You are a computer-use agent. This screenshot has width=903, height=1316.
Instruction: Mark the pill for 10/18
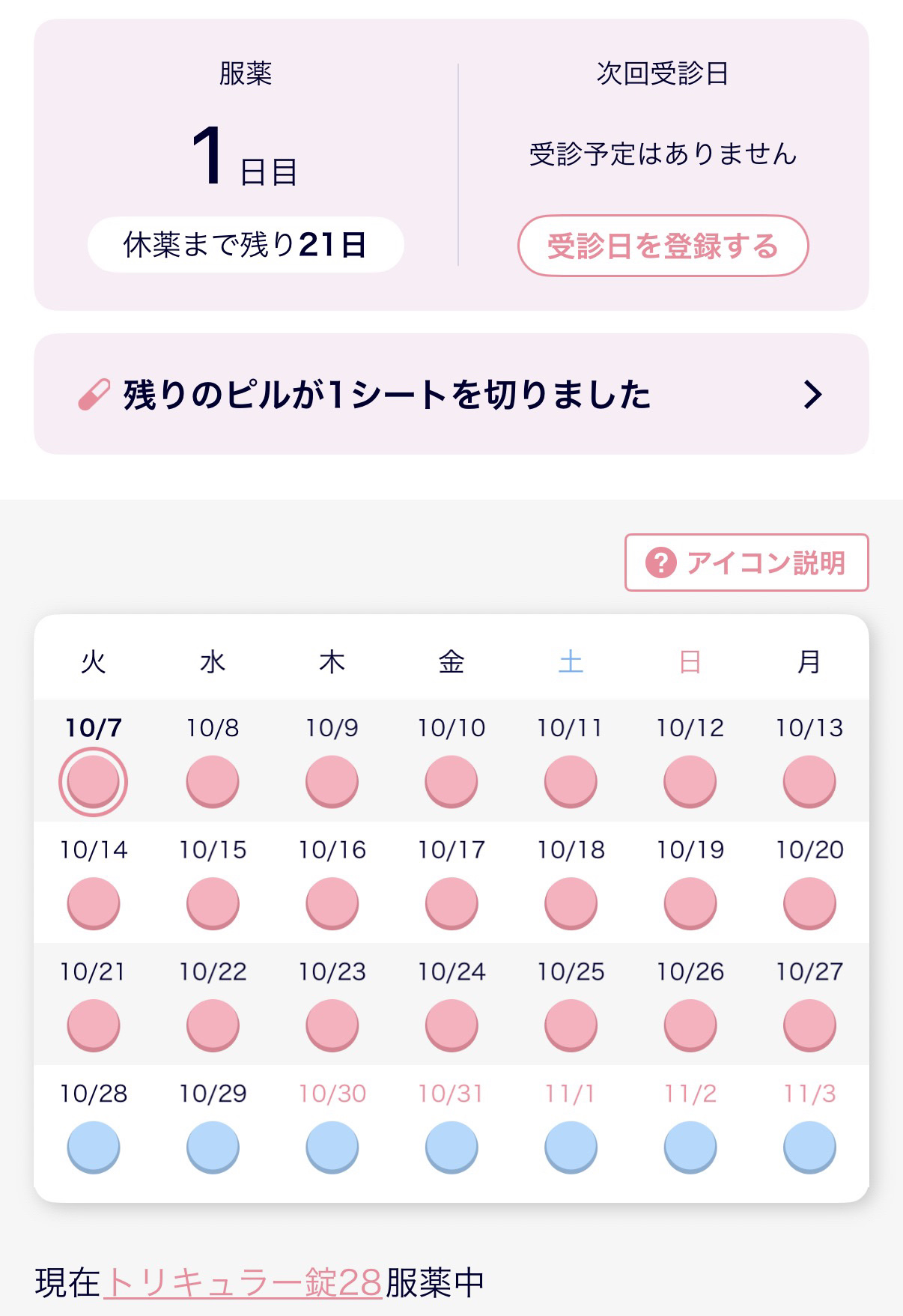coord(571,903)
